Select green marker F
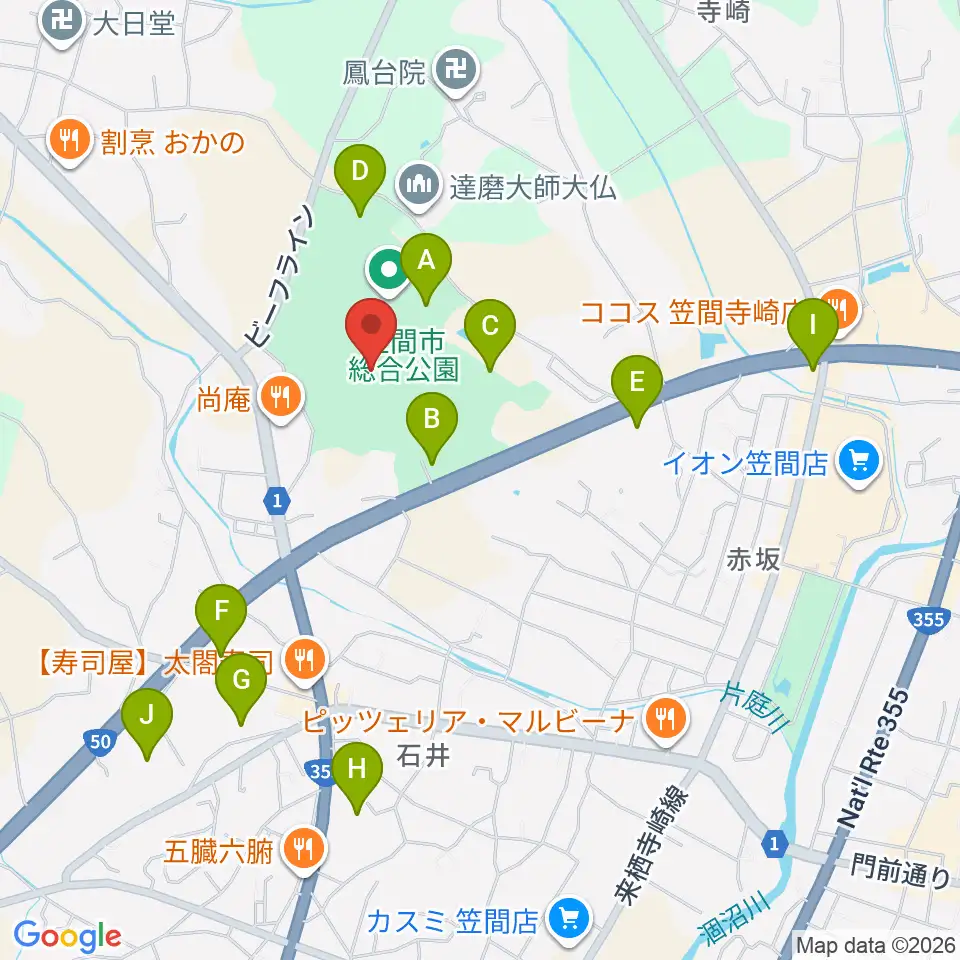 221,618
